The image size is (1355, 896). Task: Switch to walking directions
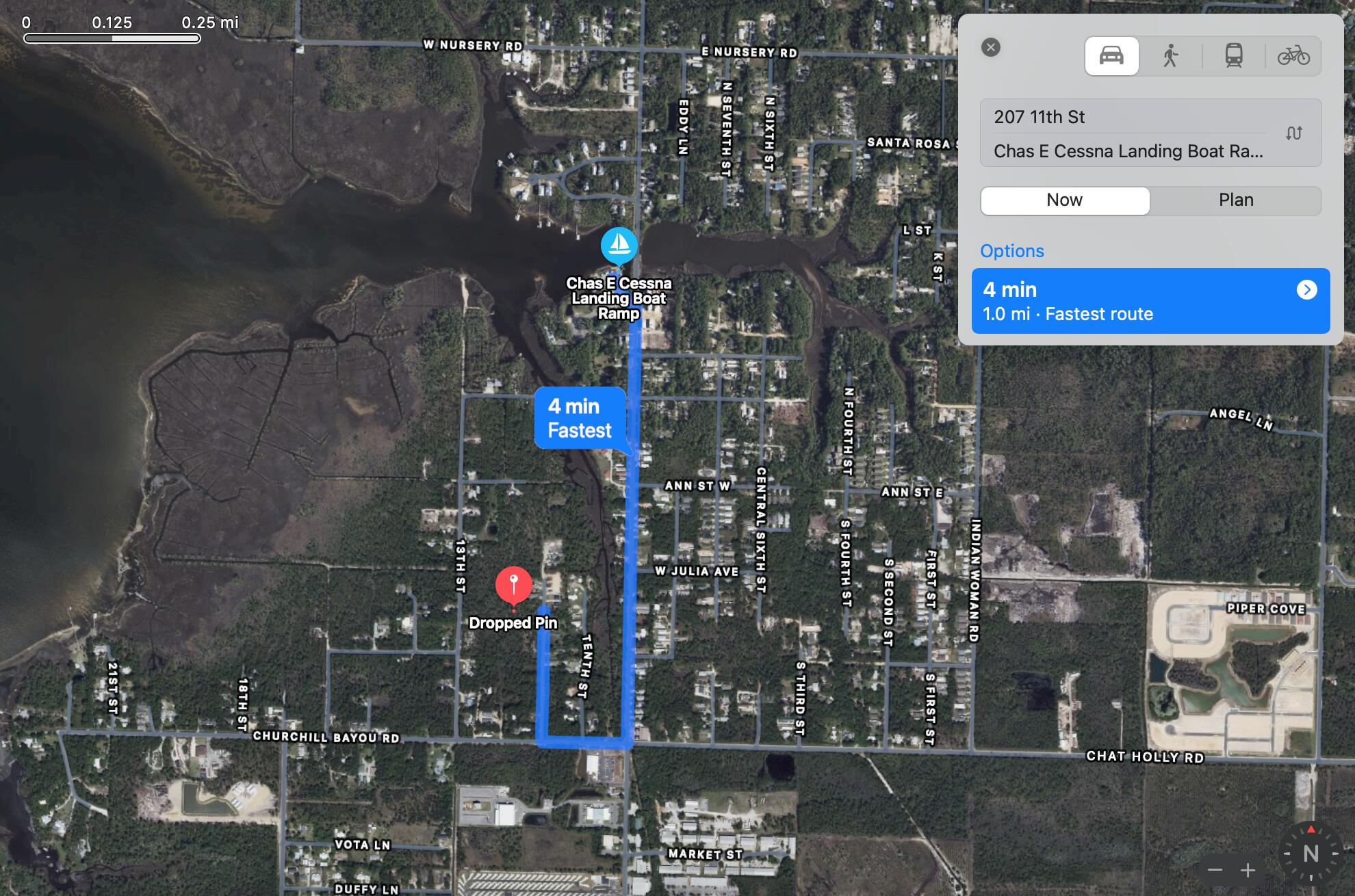1170,55
